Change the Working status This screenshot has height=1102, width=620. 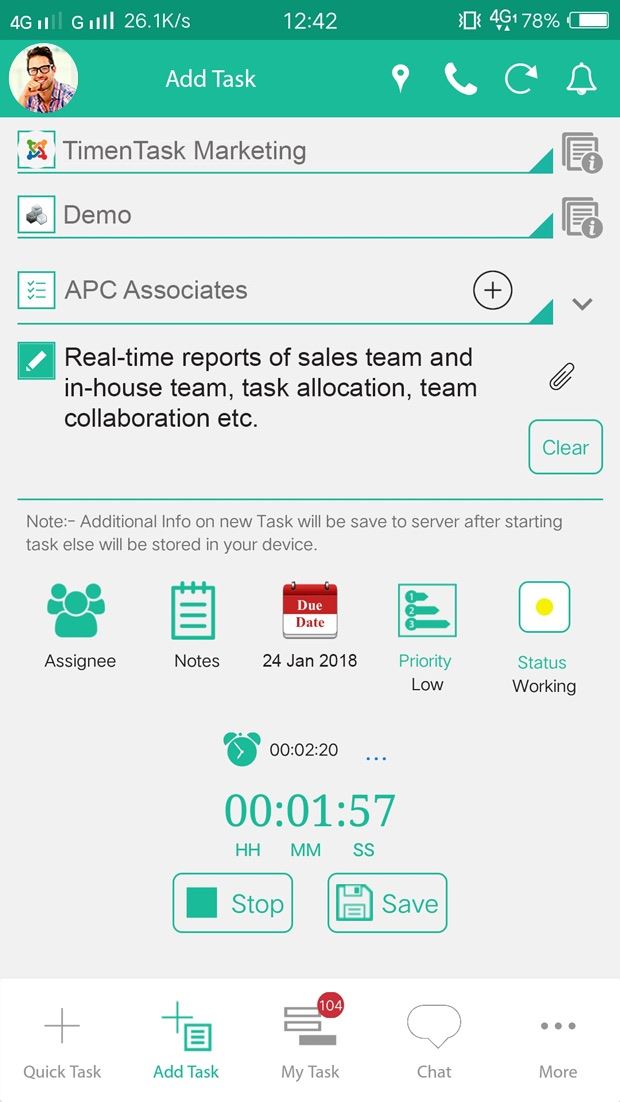point(543,638)
